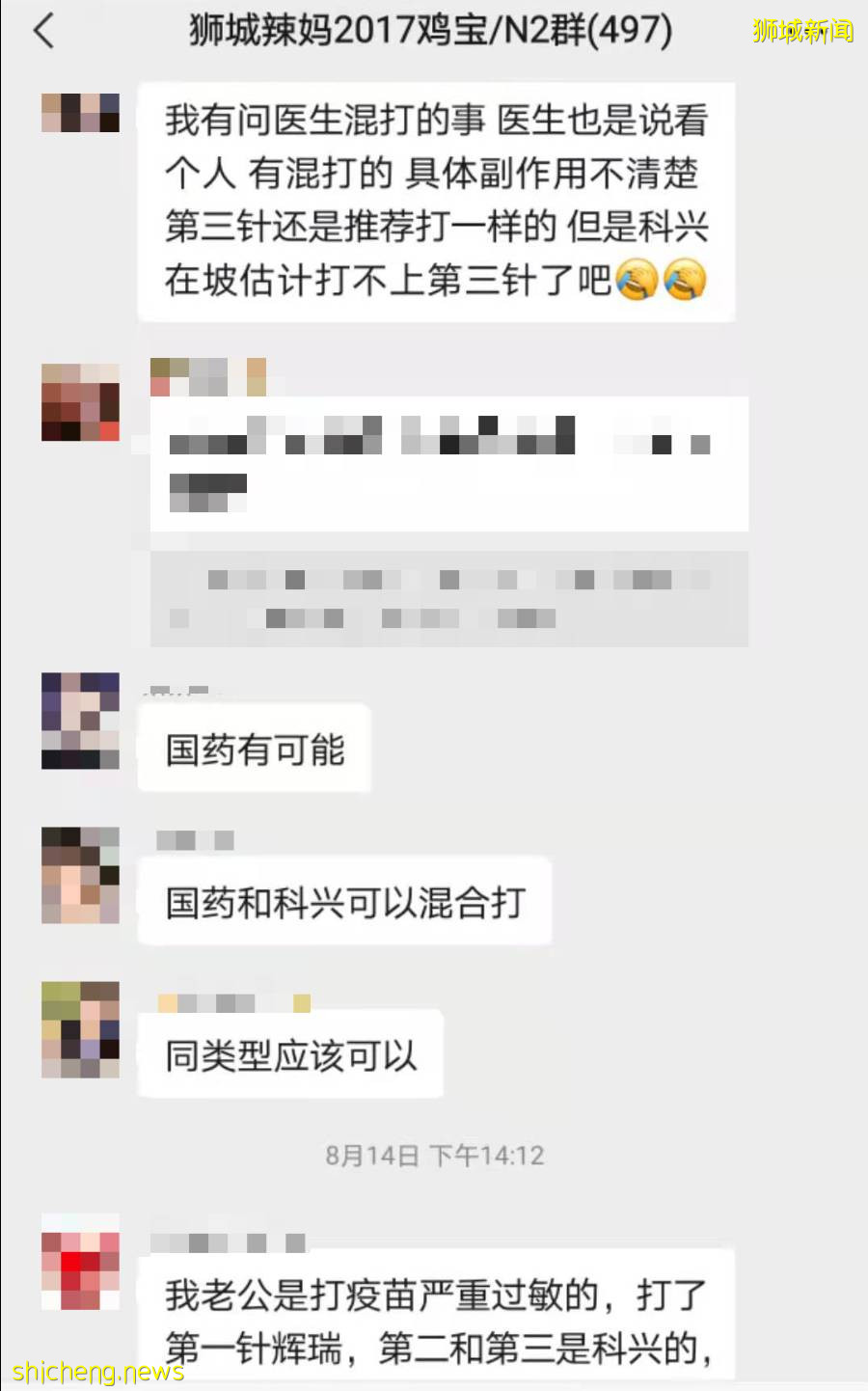
Task: Select the 国药和科兴可以混合打 message bubble
Action: (344, 903)
